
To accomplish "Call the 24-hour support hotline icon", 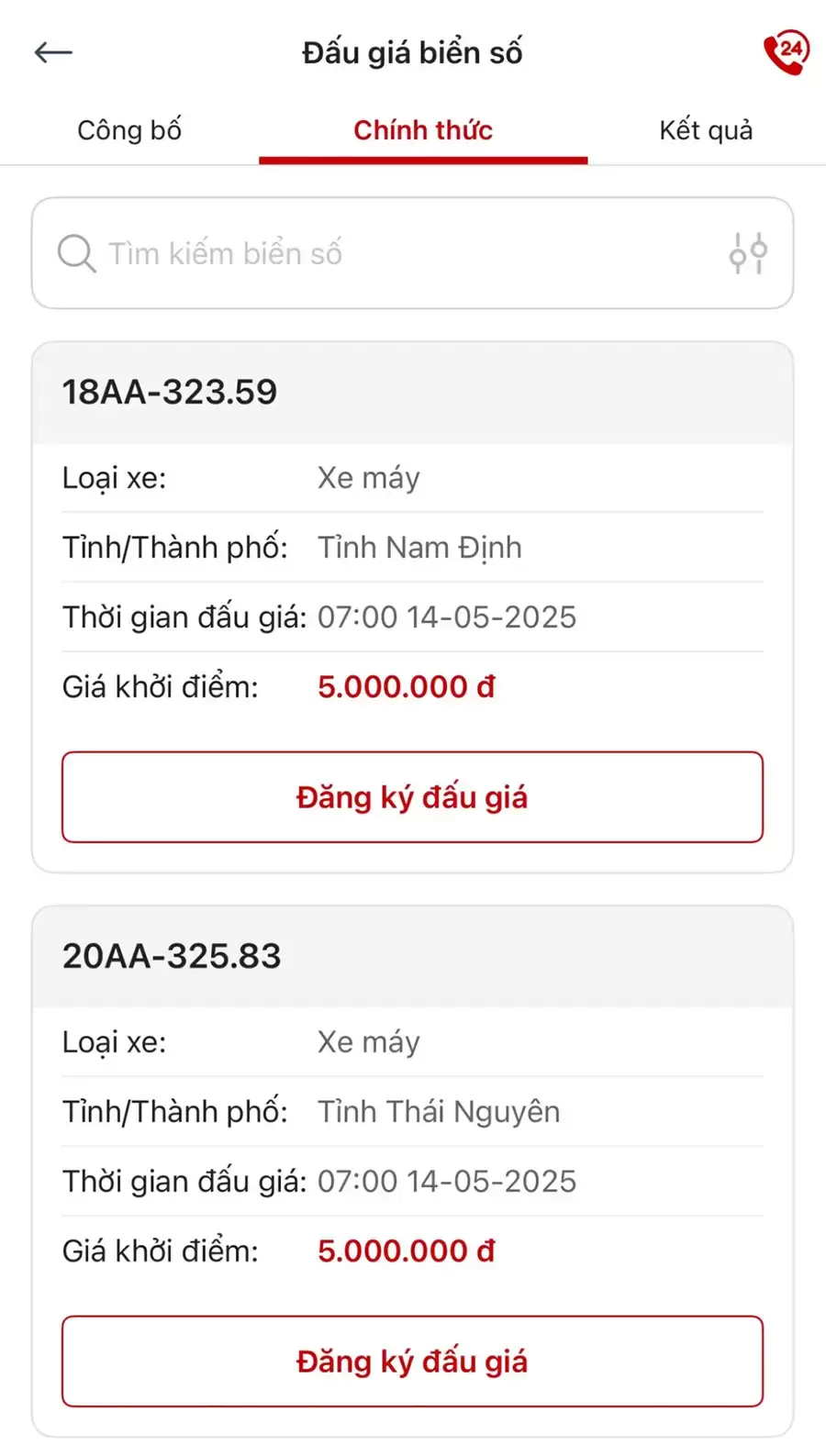I will point(786,52).
